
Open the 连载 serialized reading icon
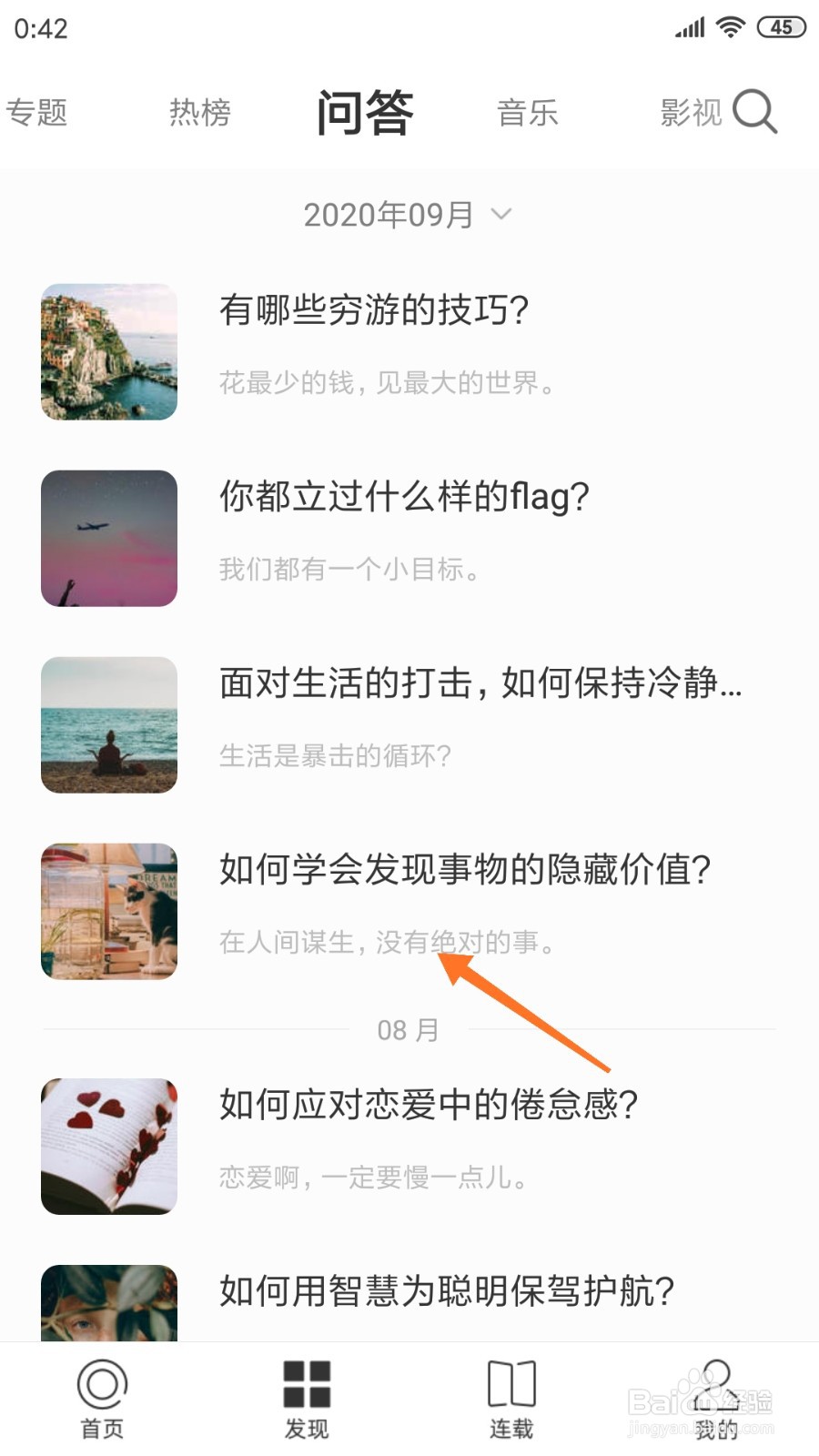[x=511, y=1386]
